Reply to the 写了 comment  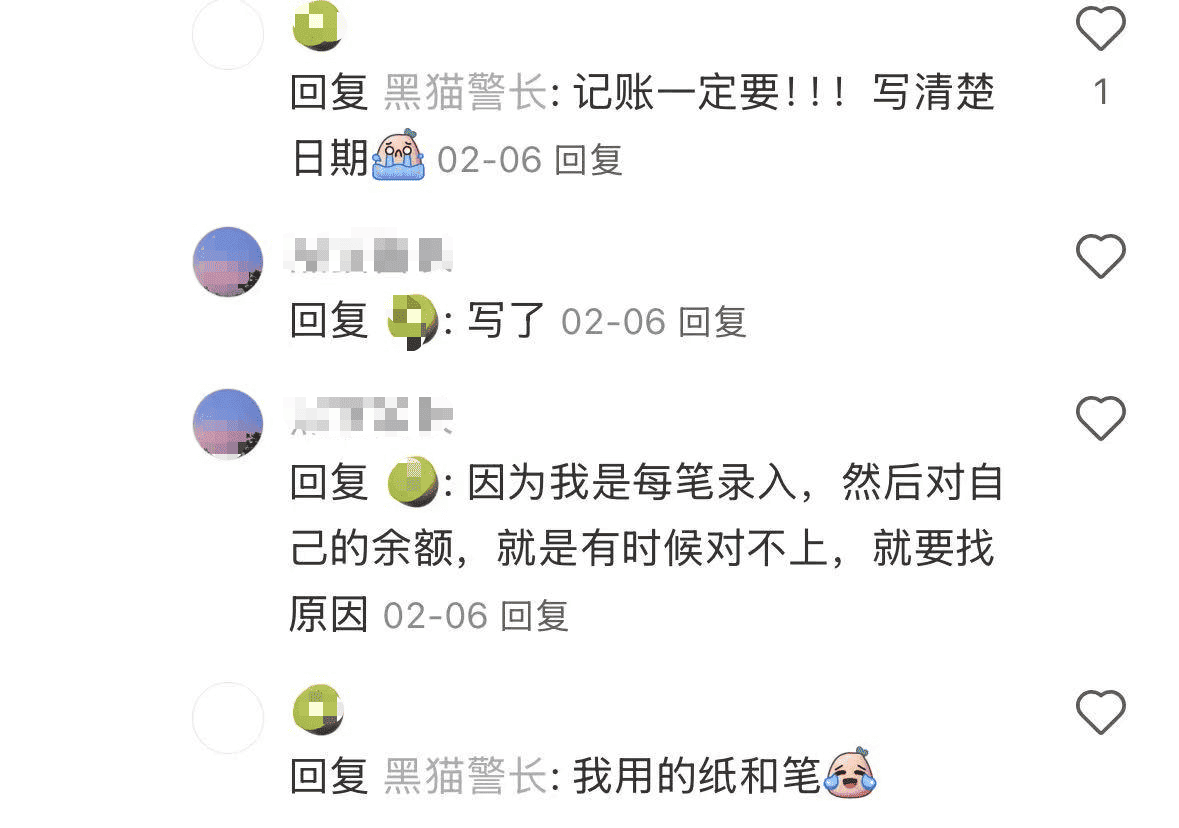pyautogui.click(x=712, y=322)
